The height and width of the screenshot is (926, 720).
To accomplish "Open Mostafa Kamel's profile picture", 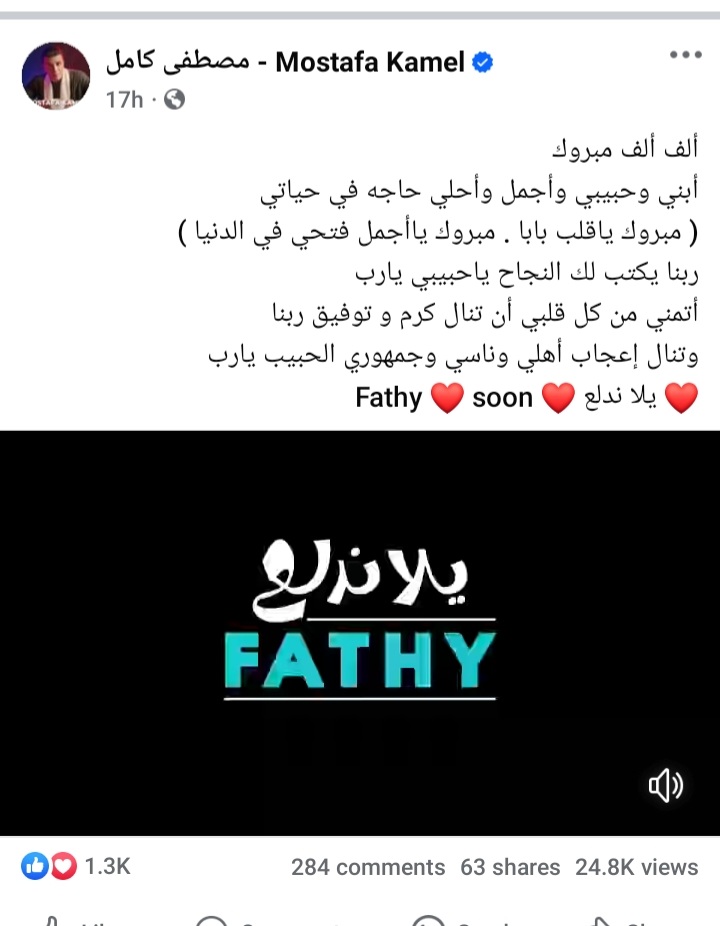I will 56,76.
